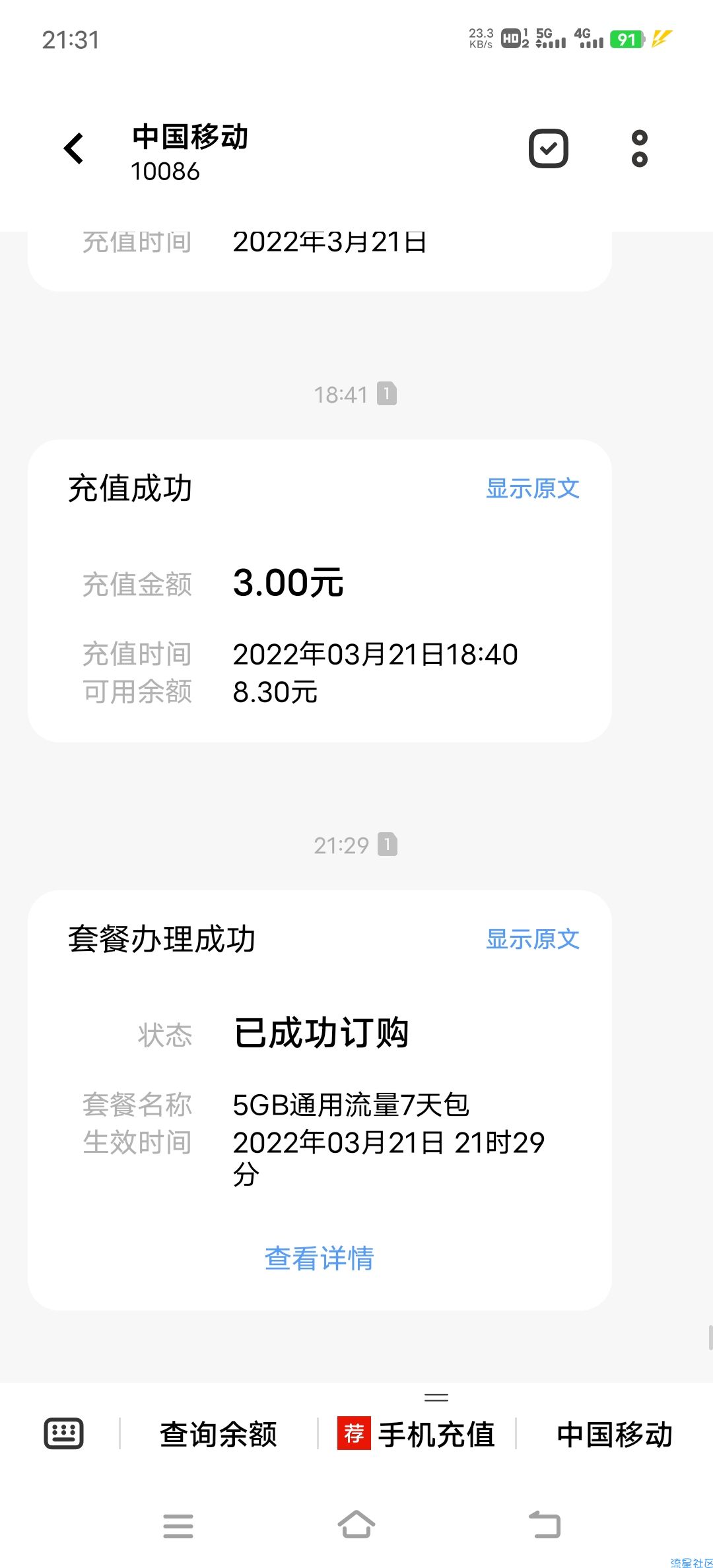Open 查看详情 for the data package
Screen dimensions: 713x1568
[x=319, y=1258]
